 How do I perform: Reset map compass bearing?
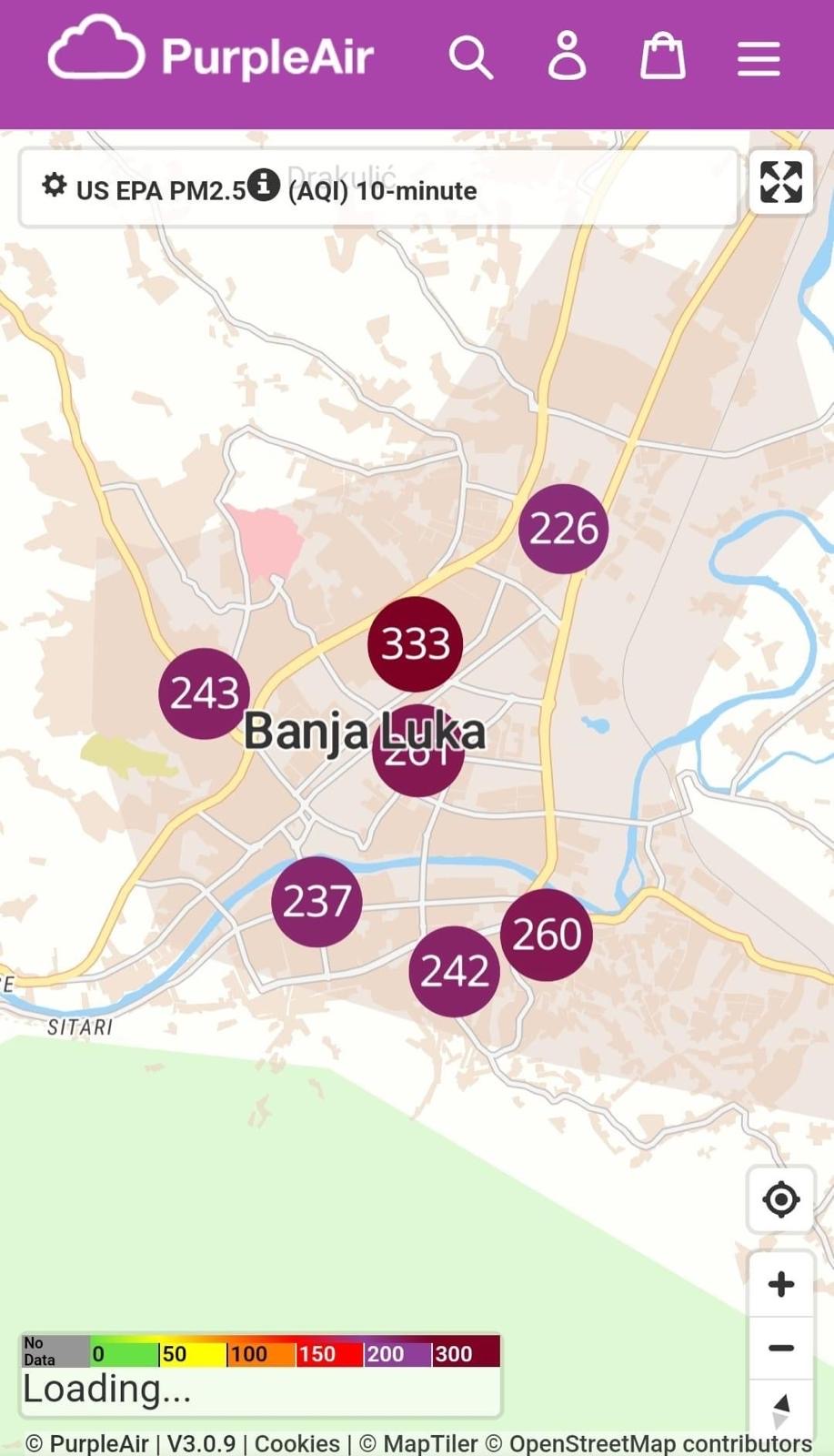pos(781,1410)
